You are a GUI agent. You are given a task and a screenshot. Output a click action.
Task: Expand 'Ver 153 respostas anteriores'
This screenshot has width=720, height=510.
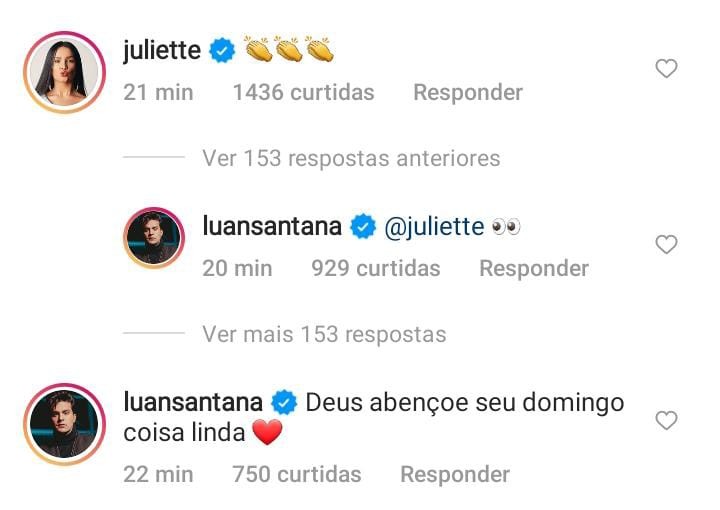[350, 158]
